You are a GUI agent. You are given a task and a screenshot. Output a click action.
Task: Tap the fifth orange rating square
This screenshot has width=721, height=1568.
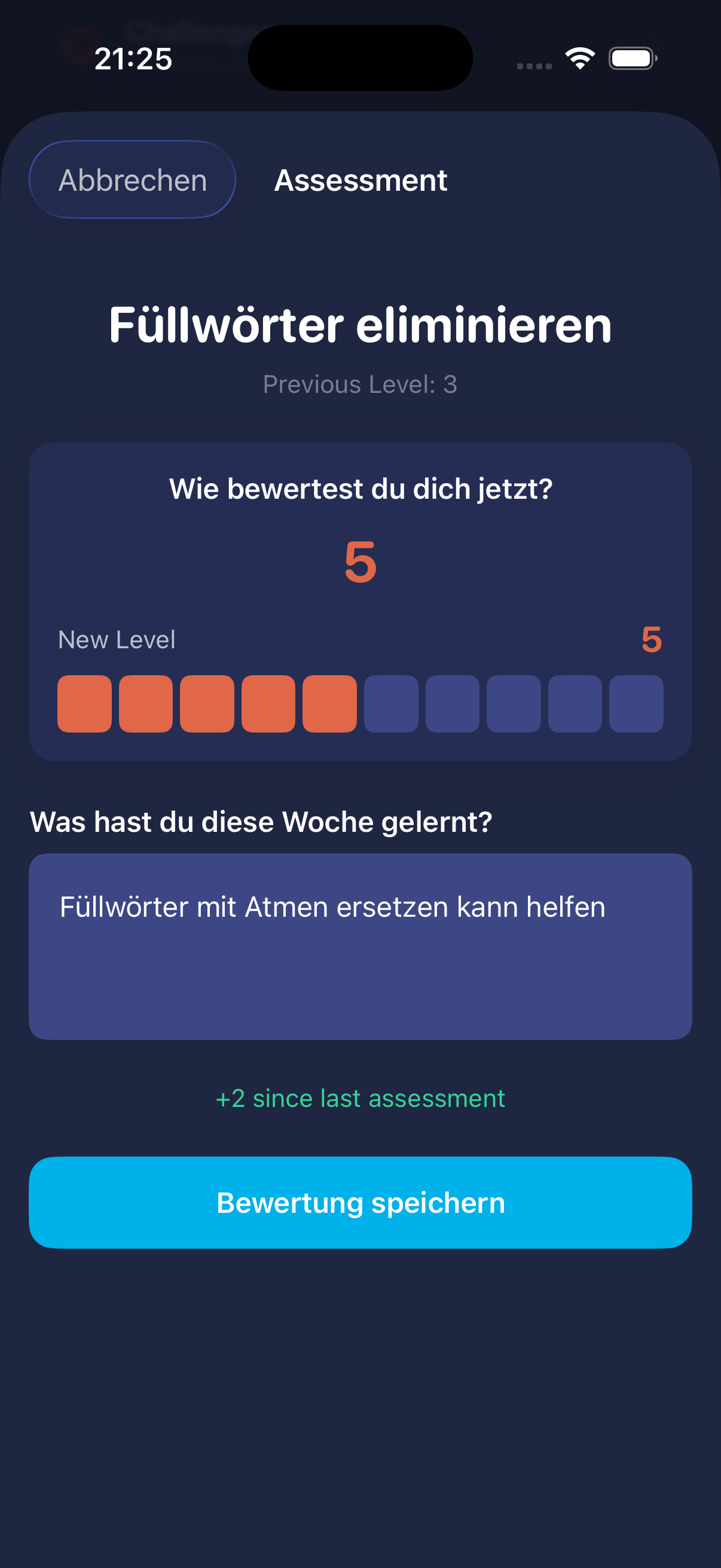[331, 704]
